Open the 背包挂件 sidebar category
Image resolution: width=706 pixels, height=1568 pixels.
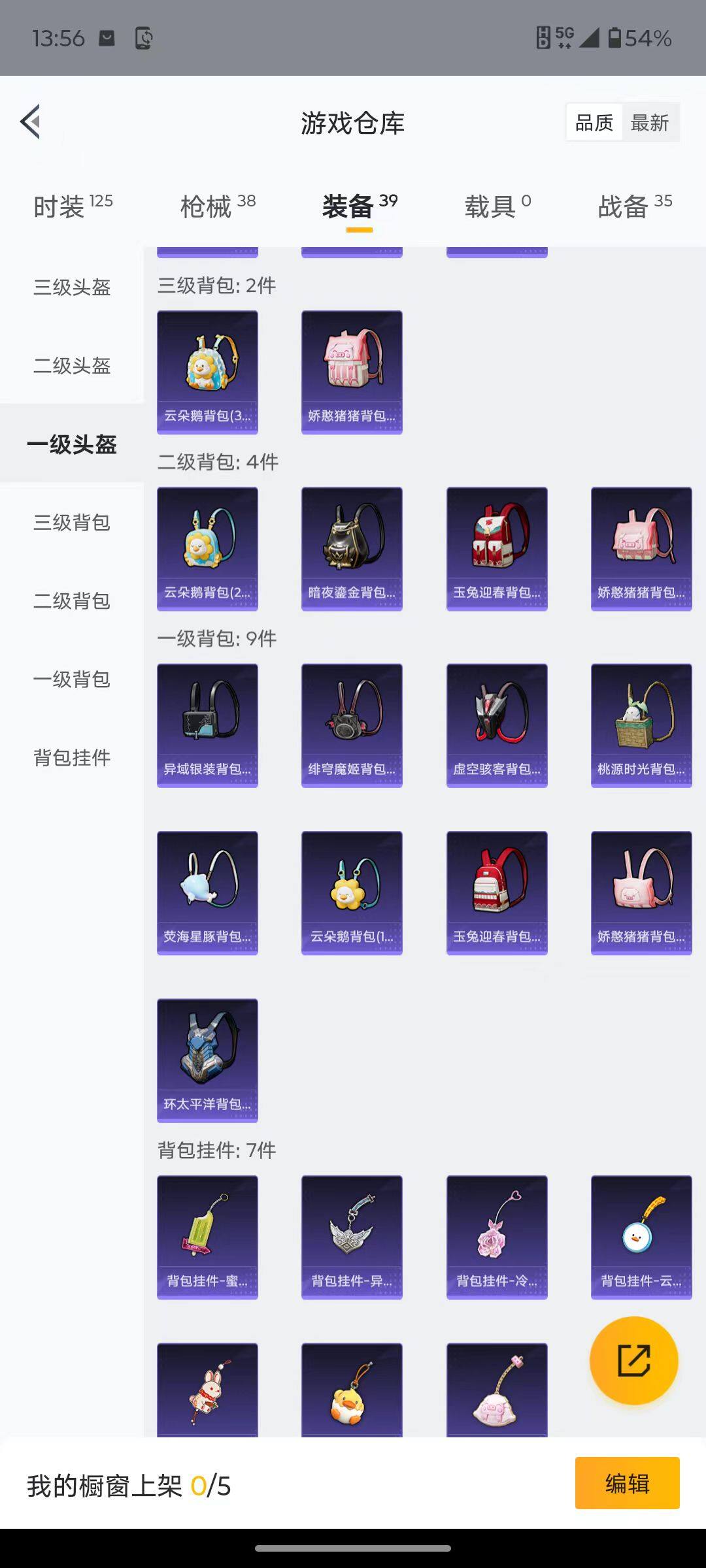72,758
